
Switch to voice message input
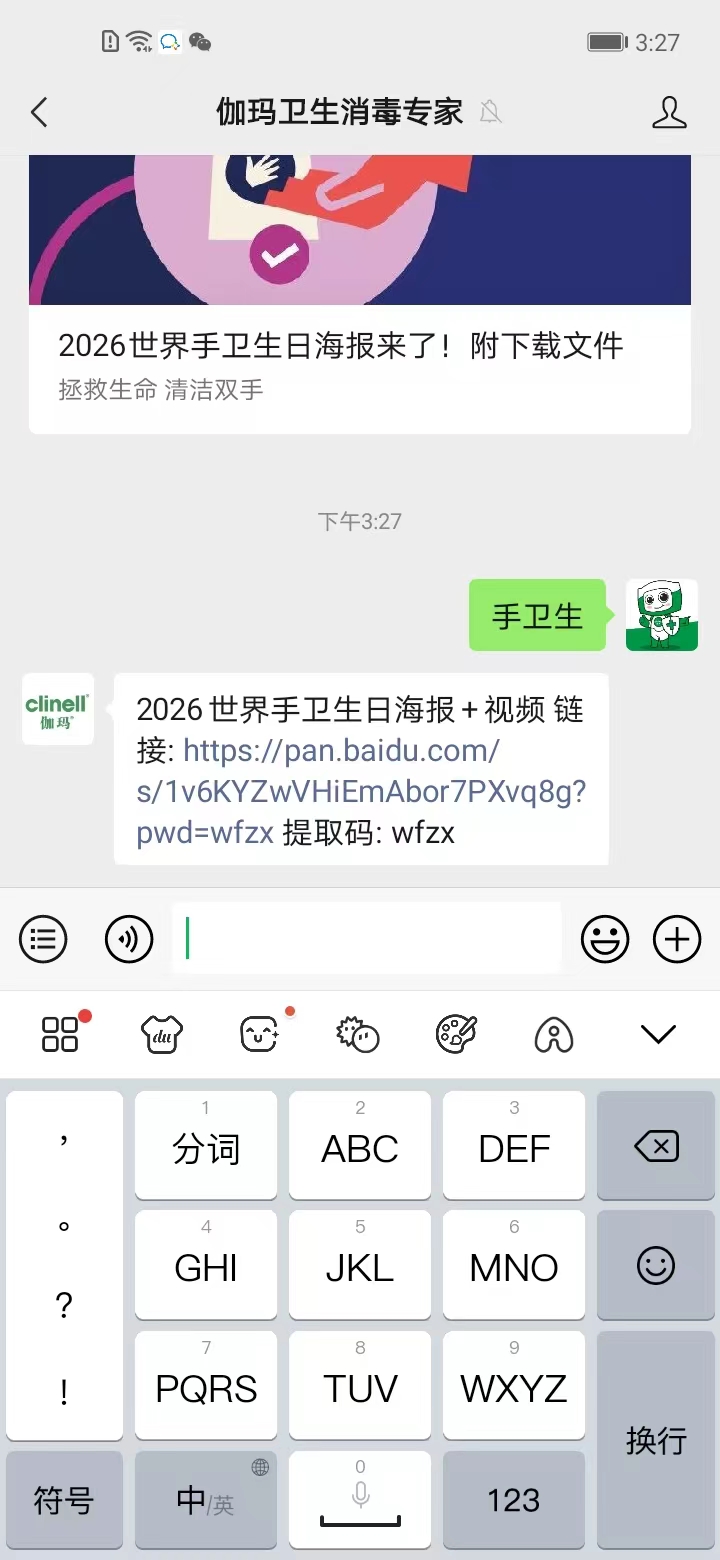[129, 939]
